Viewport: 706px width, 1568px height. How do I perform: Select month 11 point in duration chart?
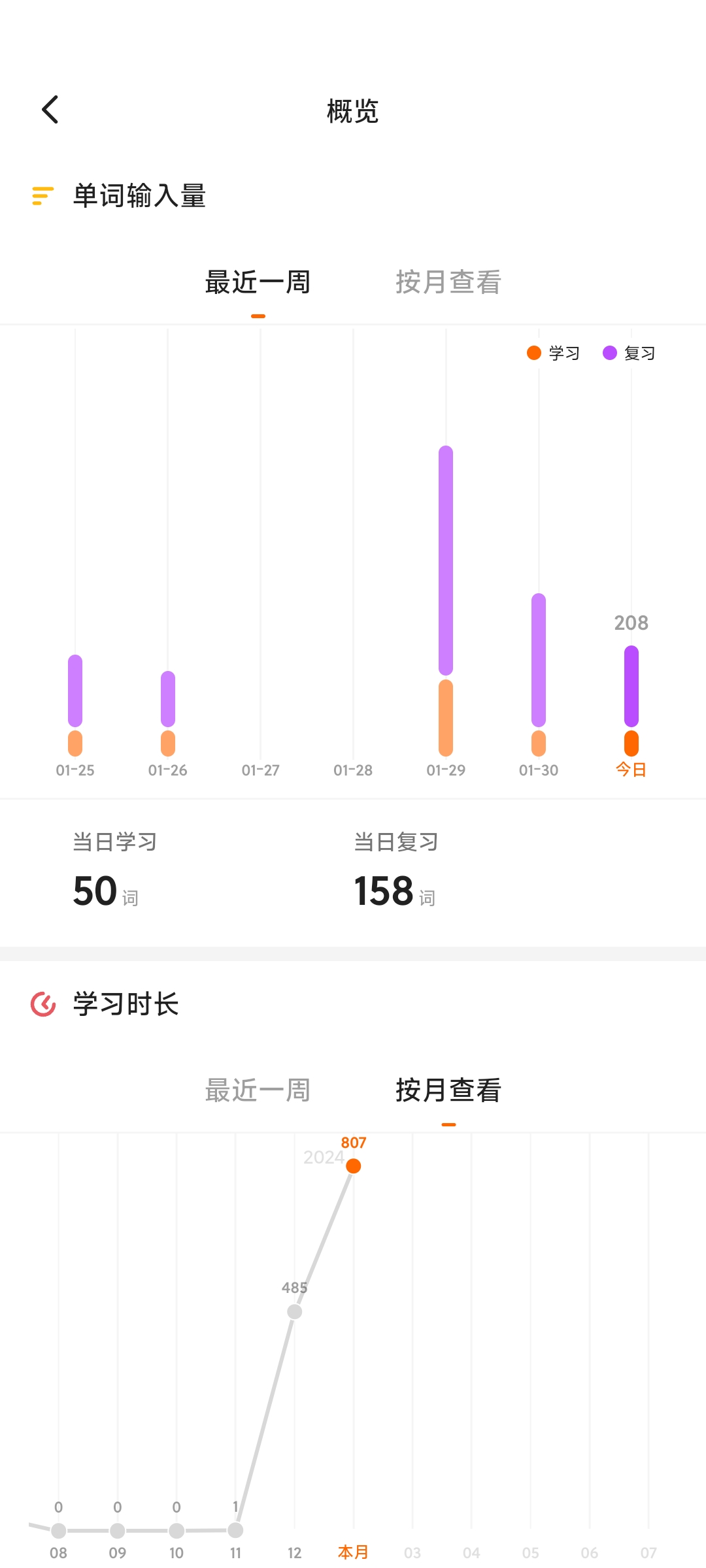coord(235,1530)
